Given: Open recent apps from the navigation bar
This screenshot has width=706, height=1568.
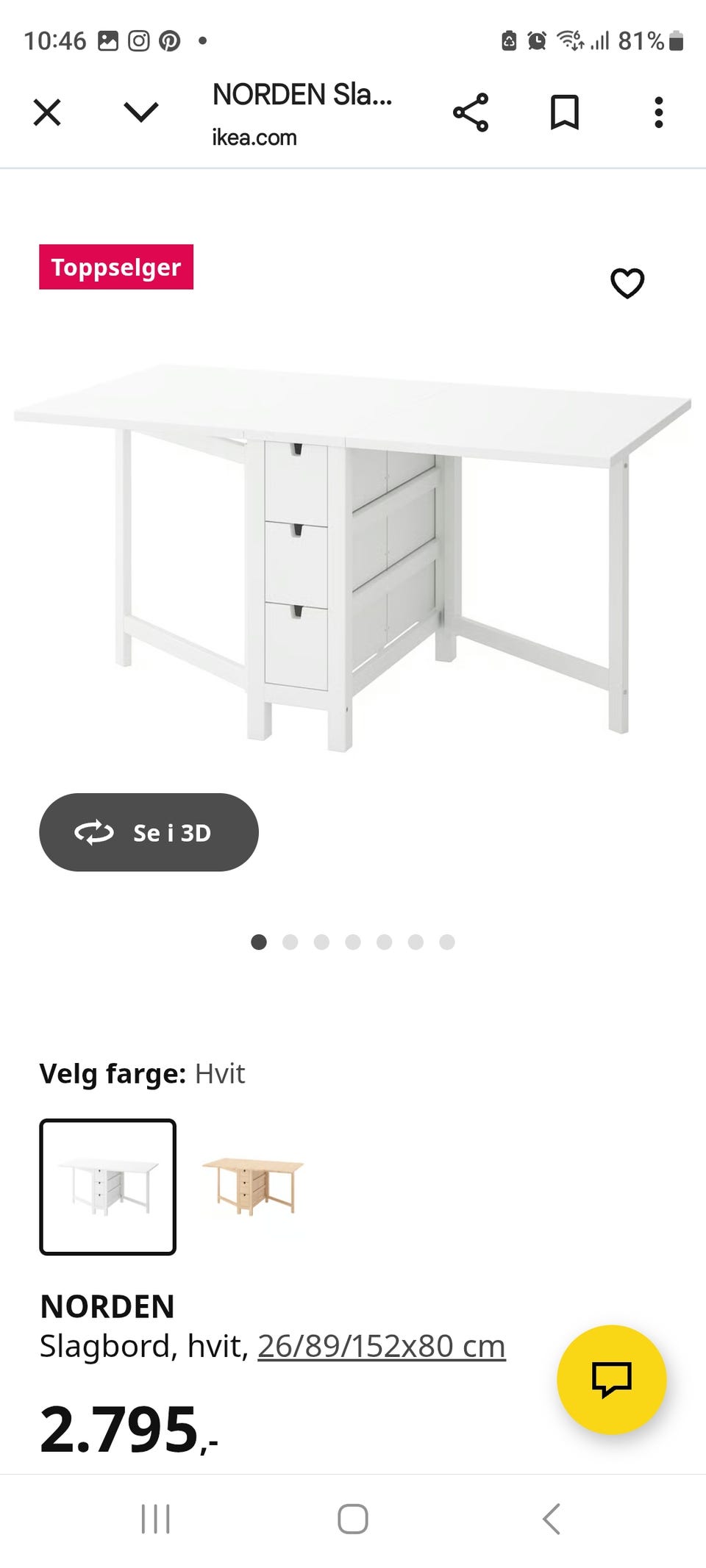Looking at the screenshot, I should point(155,1519).
